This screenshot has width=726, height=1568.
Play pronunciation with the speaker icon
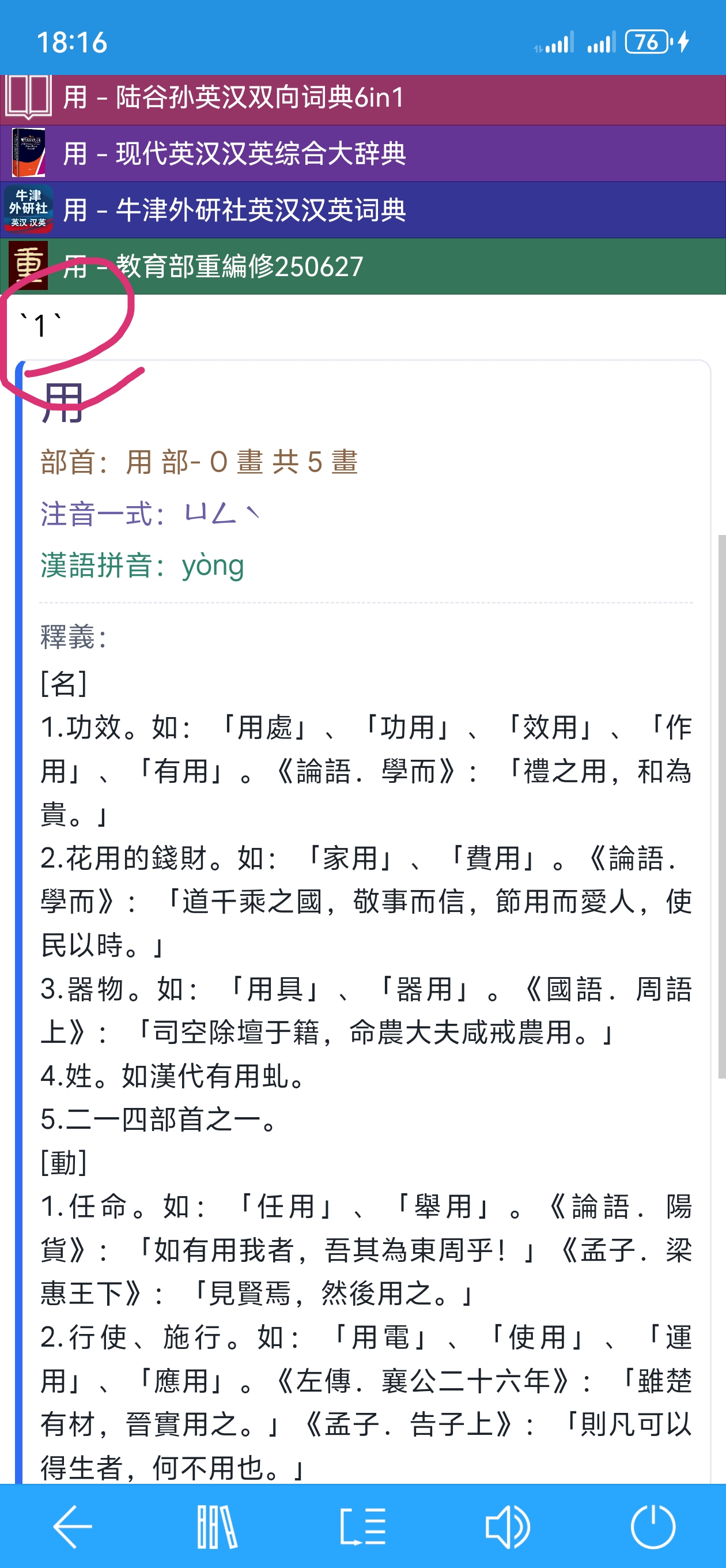click(508, 1526)
